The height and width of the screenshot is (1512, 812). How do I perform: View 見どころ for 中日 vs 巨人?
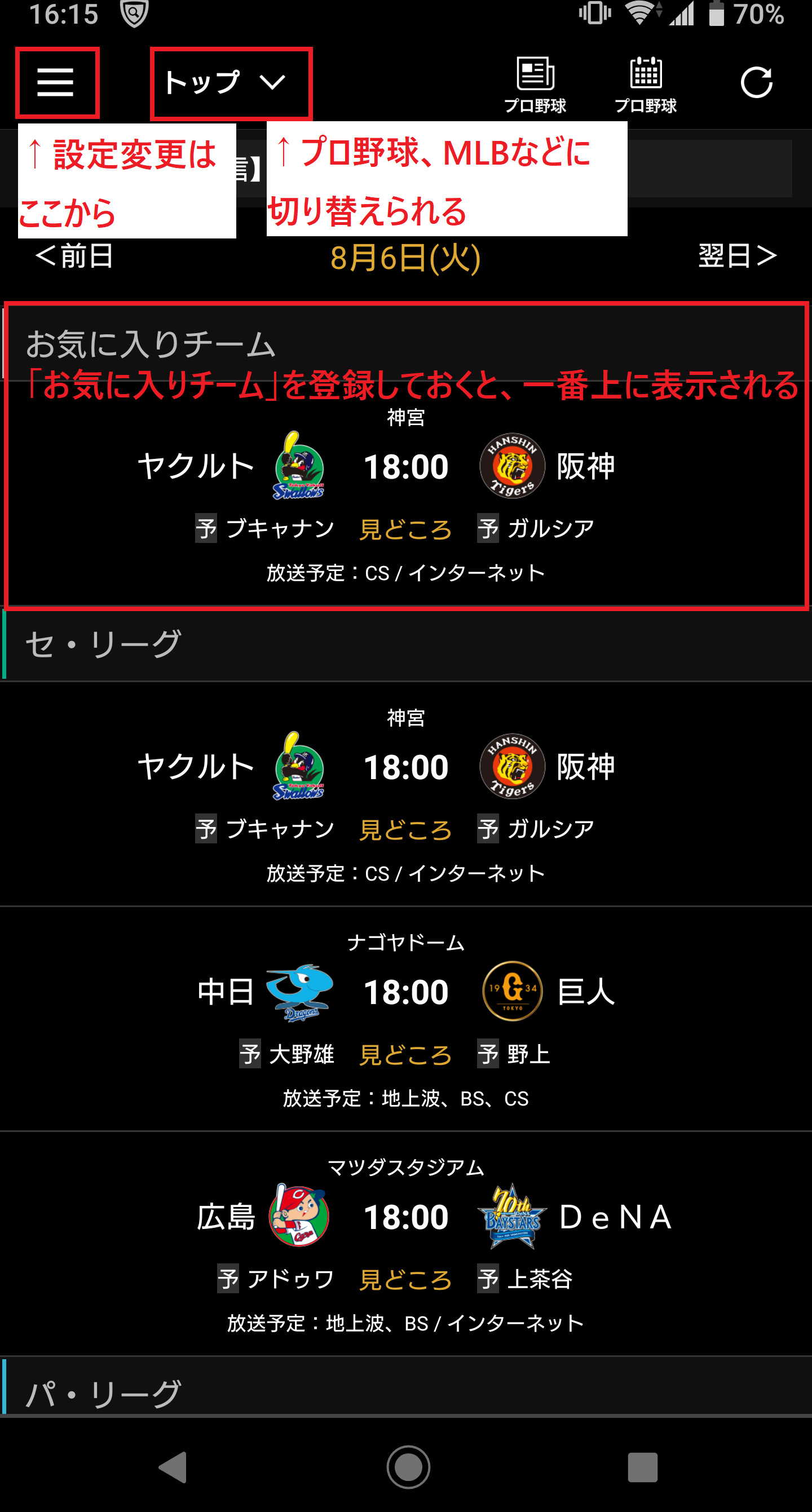405,1055
